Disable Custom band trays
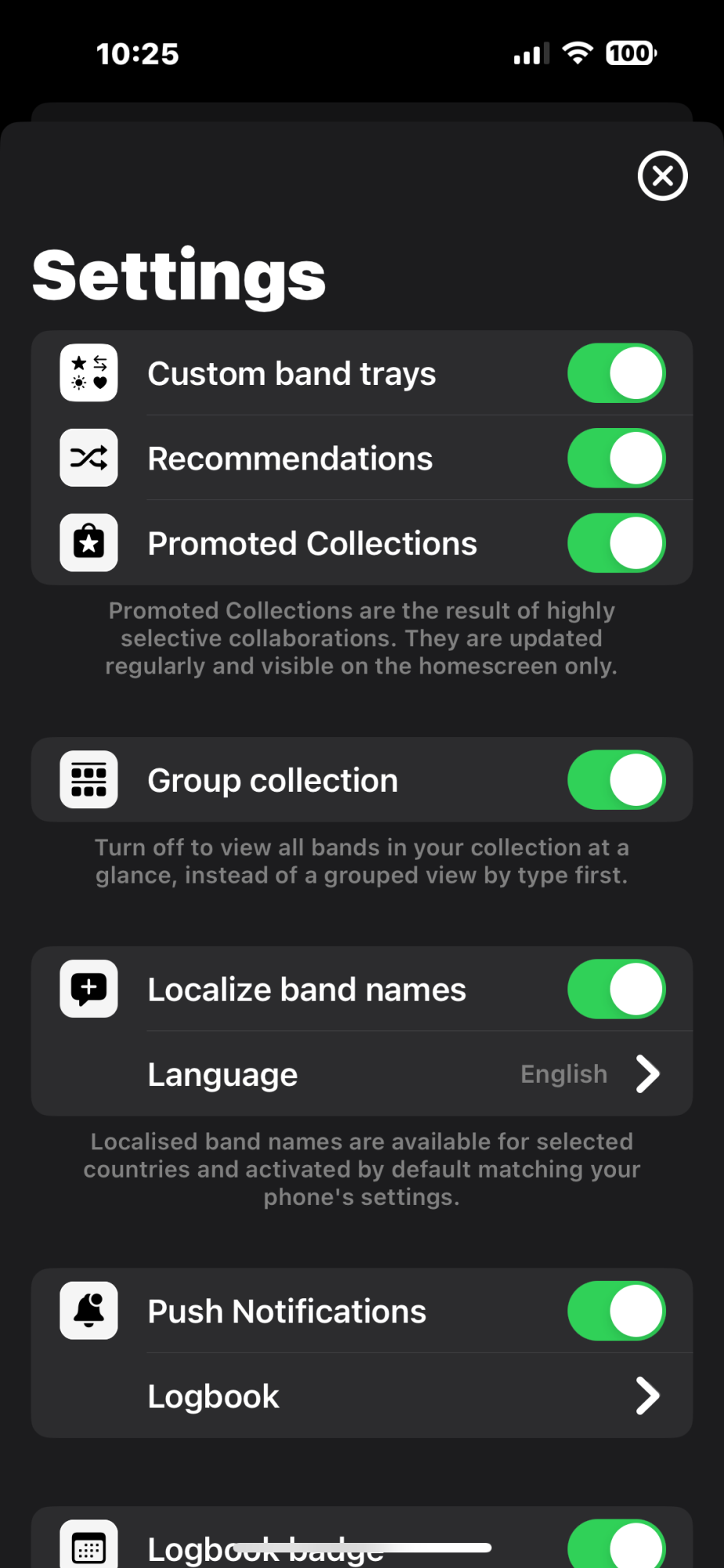Viewport: 724px width, 1568px height. [x=616, y=373]
